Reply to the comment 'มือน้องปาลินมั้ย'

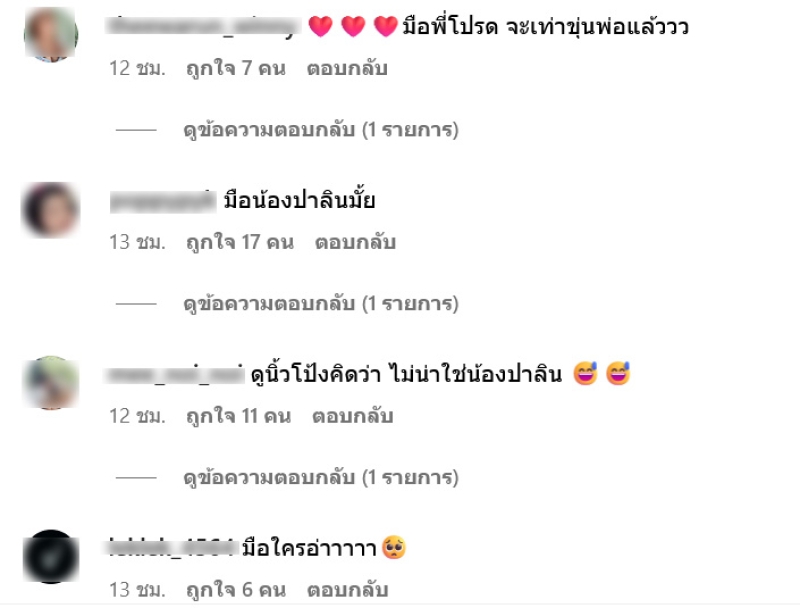point(355,242)
